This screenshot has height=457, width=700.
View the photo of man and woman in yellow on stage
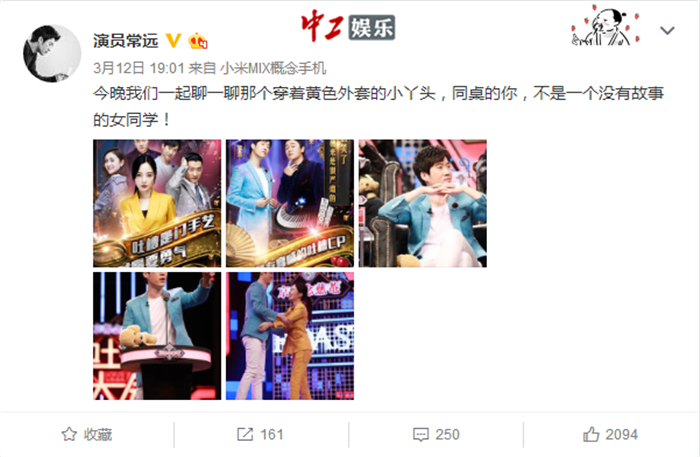click(x=289, y=335)
